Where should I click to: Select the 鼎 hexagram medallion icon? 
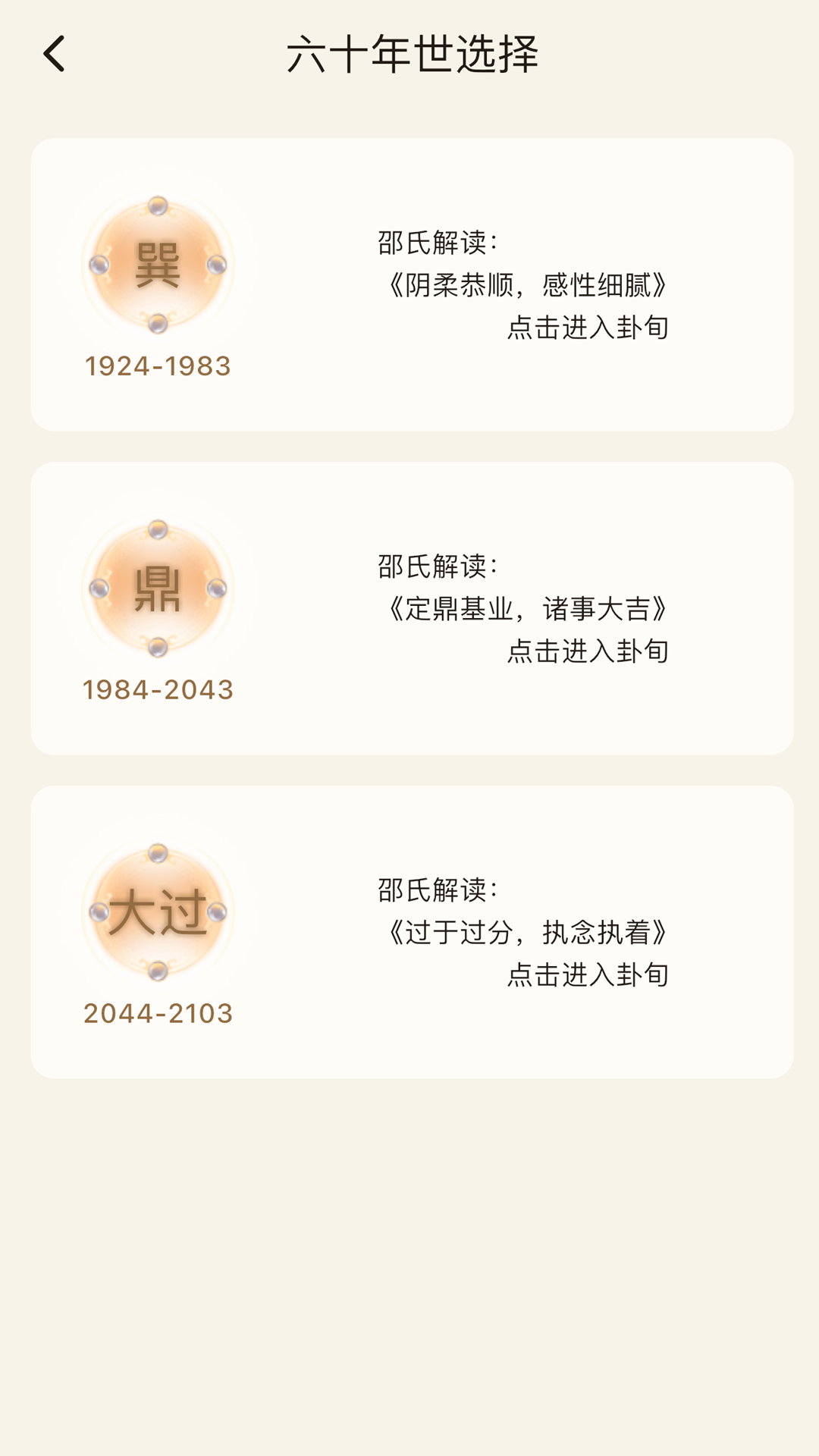tap(159, 589)
